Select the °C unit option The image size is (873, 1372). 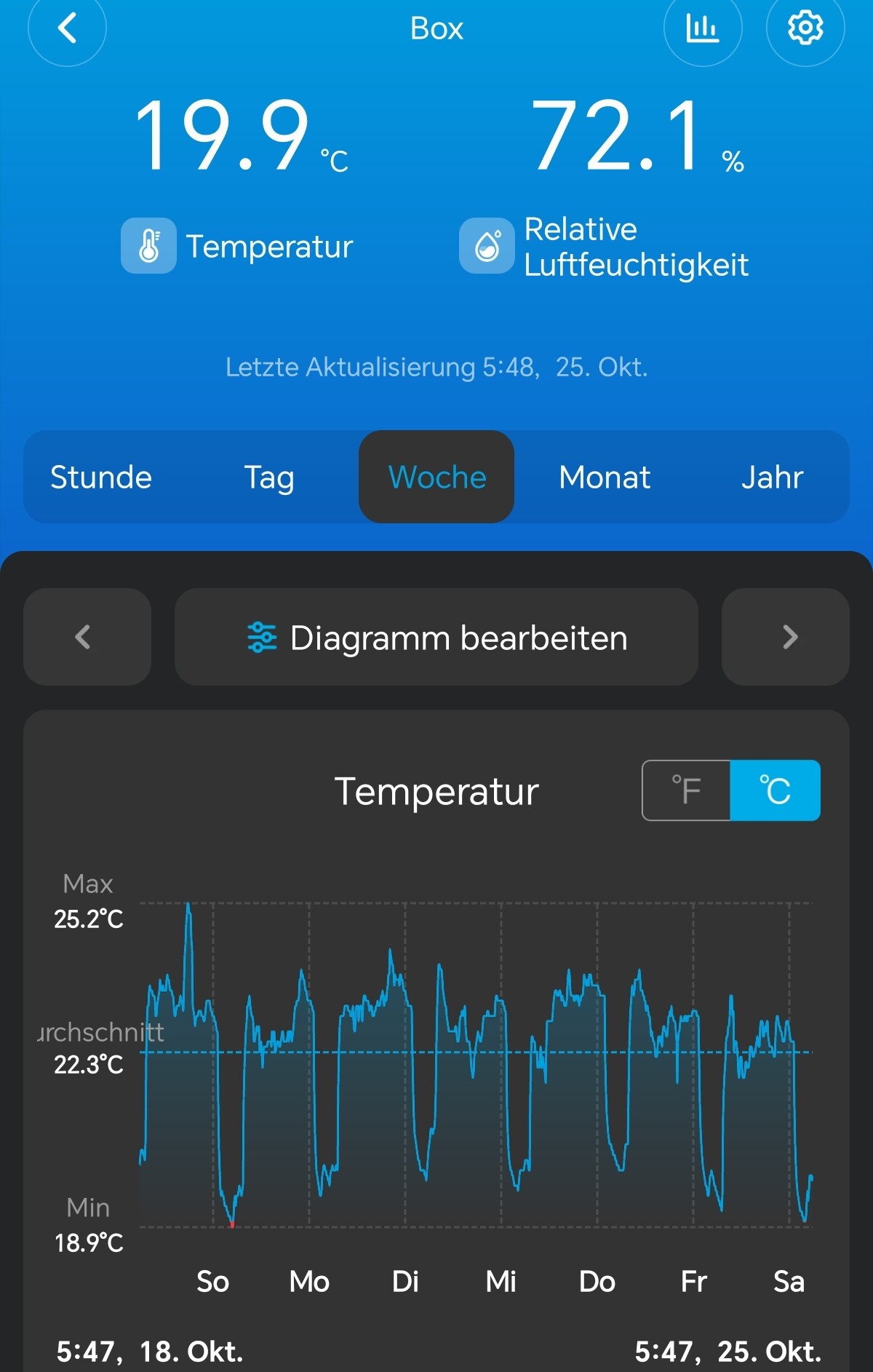775,790
